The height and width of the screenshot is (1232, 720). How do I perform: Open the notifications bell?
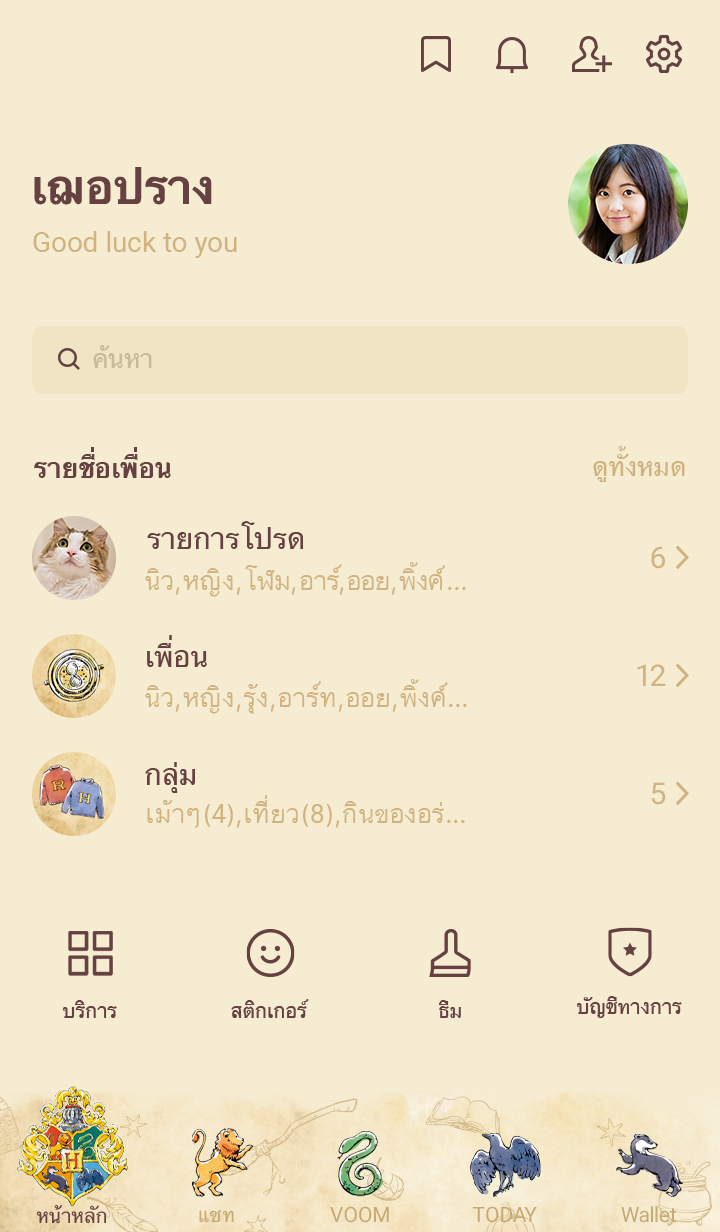coord(512,55)
